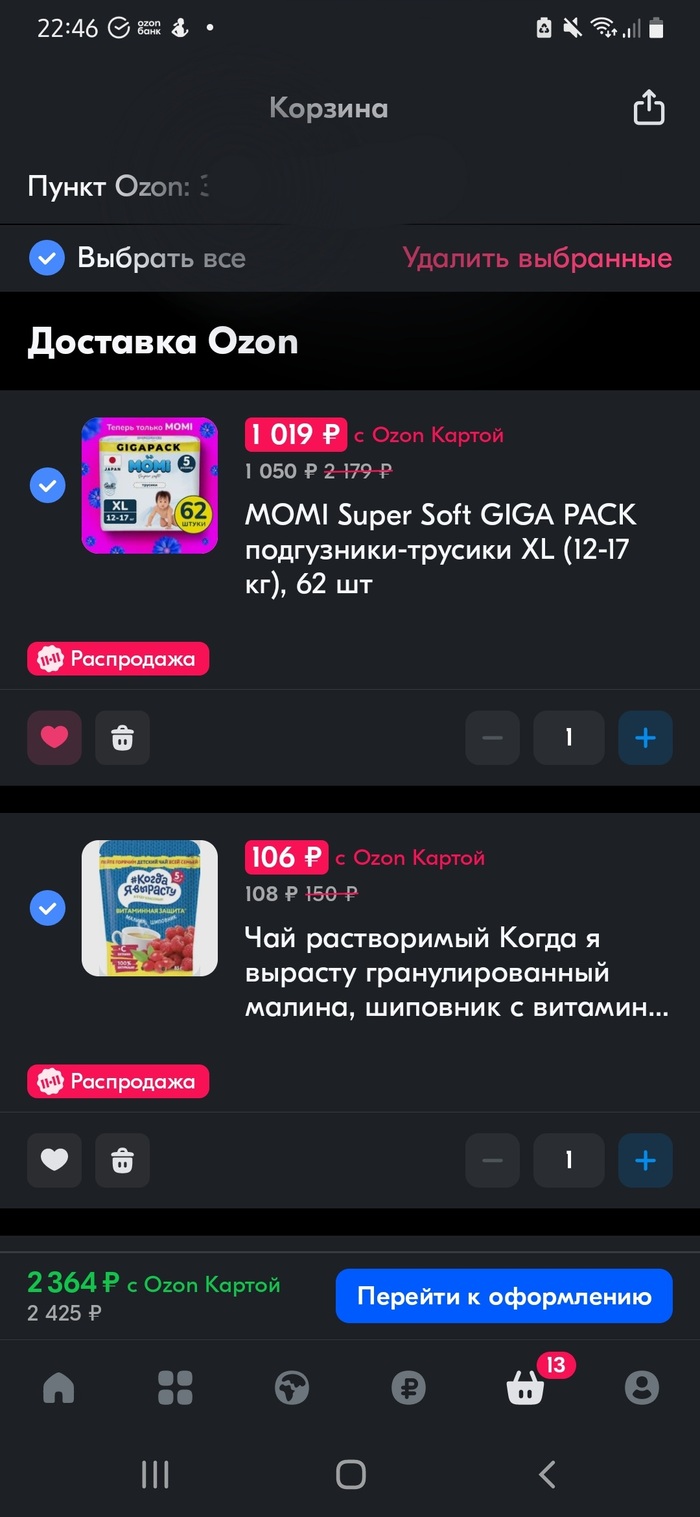The width and height of the screenshot is (700, 1517).
Task: Remove MOMI diapers from favorites
Action: pos(54,738)
